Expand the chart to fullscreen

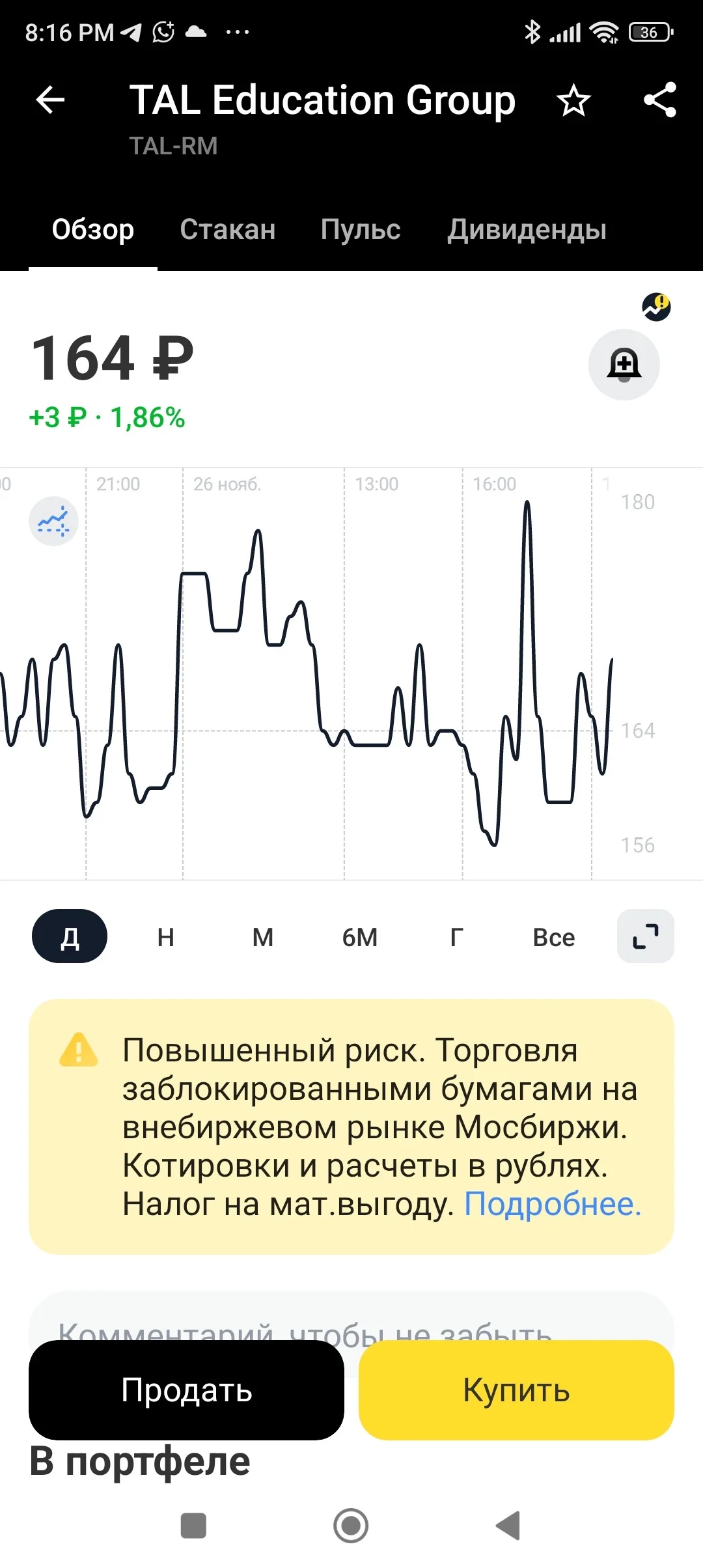[x=646, y=936]
